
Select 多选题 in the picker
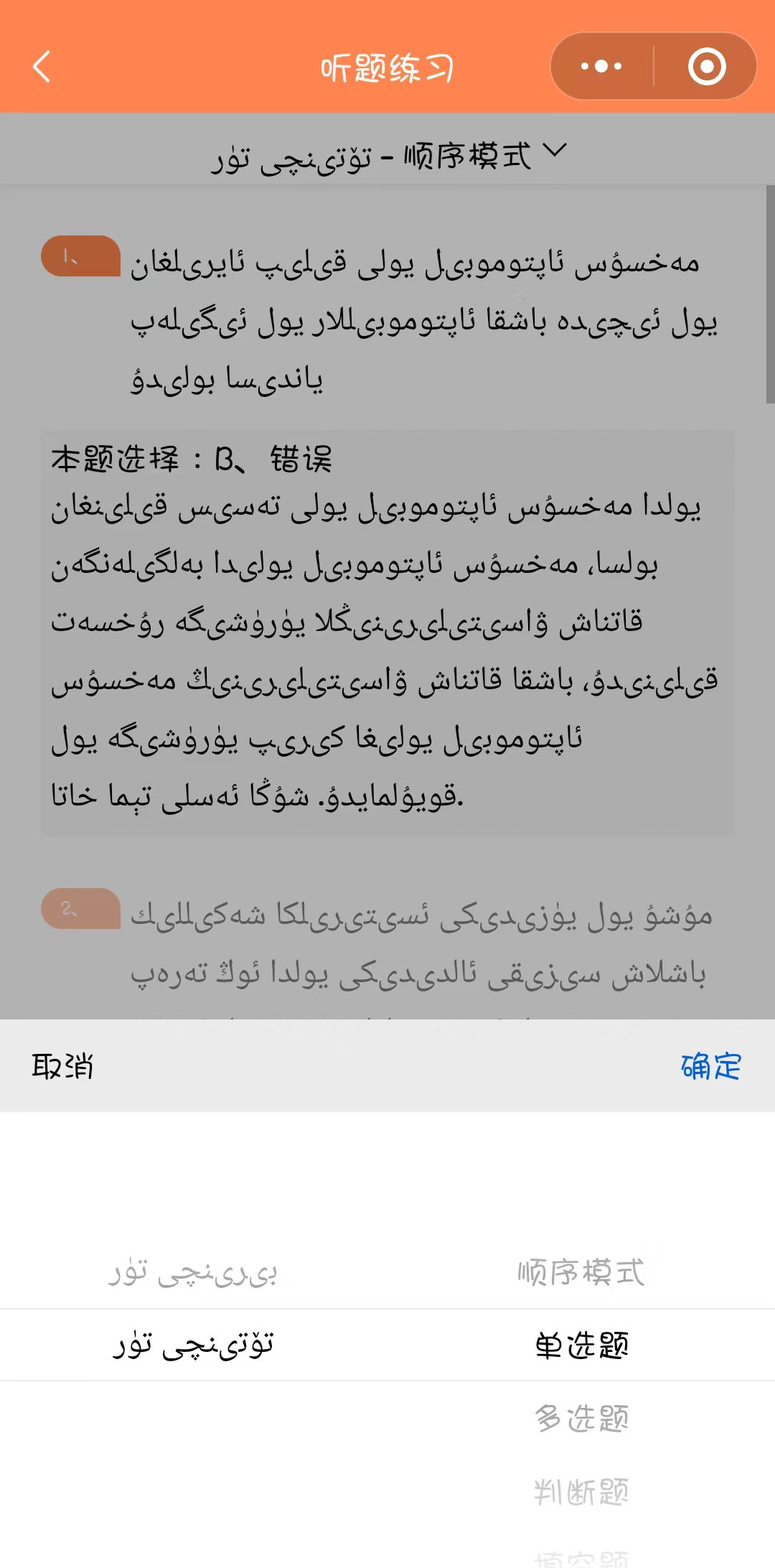pos(581,1418)
